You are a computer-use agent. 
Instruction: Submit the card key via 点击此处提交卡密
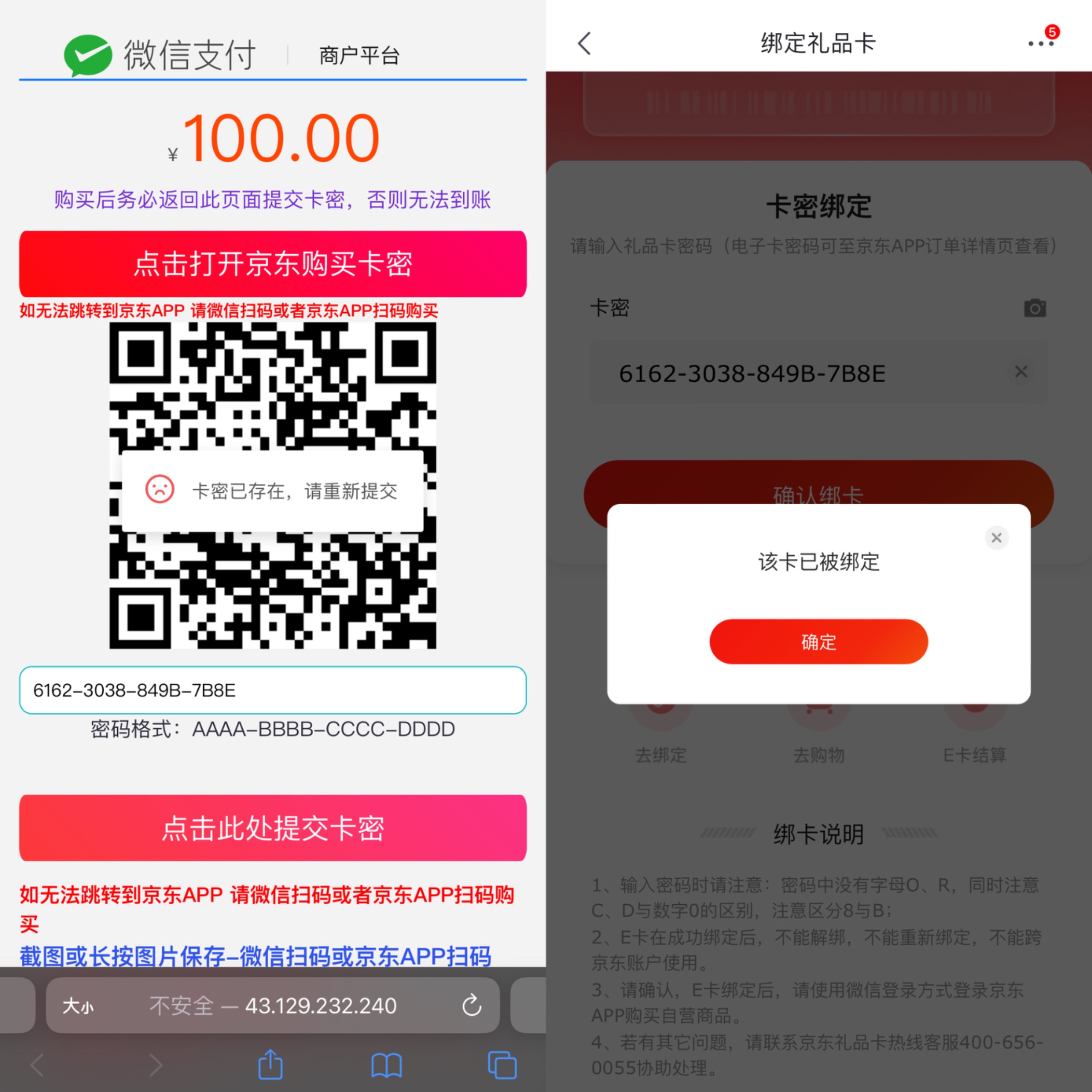pyautogui.click(x=273, y=828)
